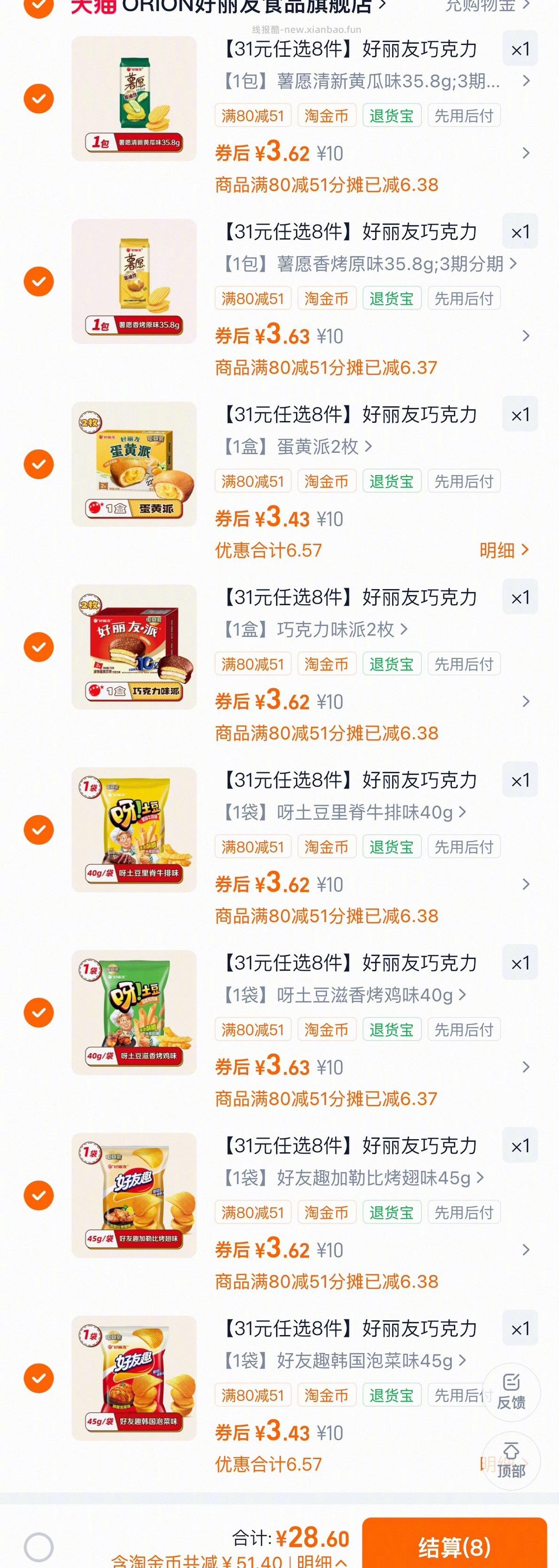The height and width of the screenshot is (1568, 559).
Task: Open price detail chevron for 呀土豆里脊牛排味
Action: click(526, 885)
